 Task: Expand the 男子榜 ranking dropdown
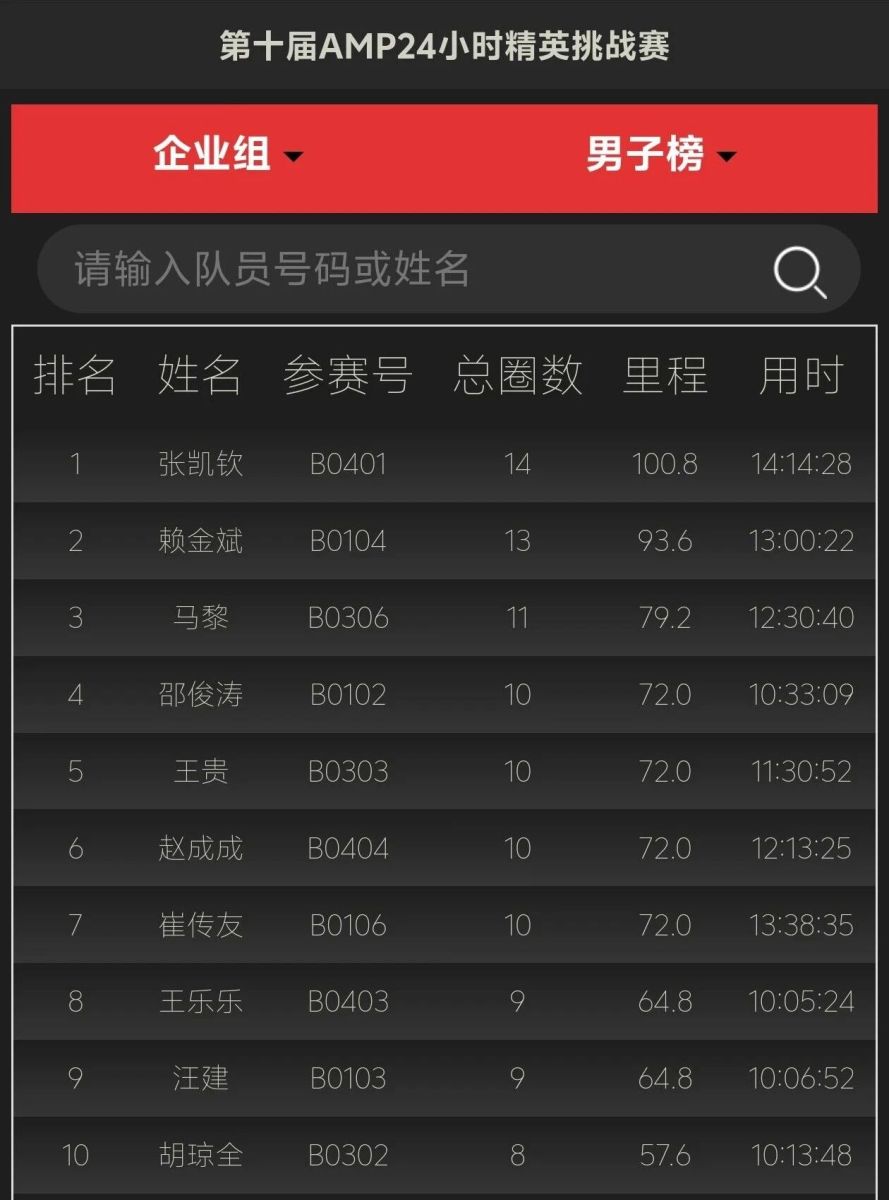click(x=660, y=156)
